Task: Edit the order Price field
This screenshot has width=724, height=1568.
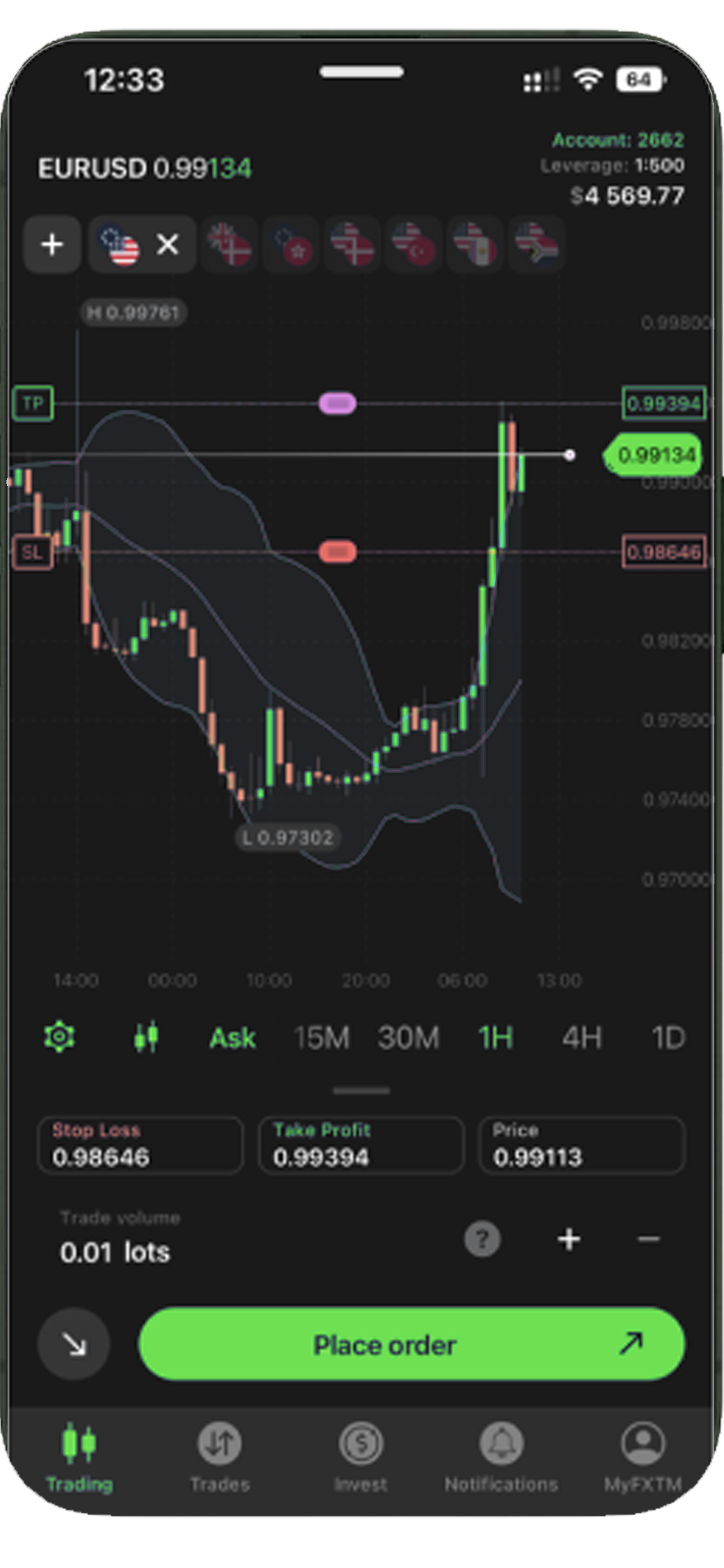Action: (582, 1145)
